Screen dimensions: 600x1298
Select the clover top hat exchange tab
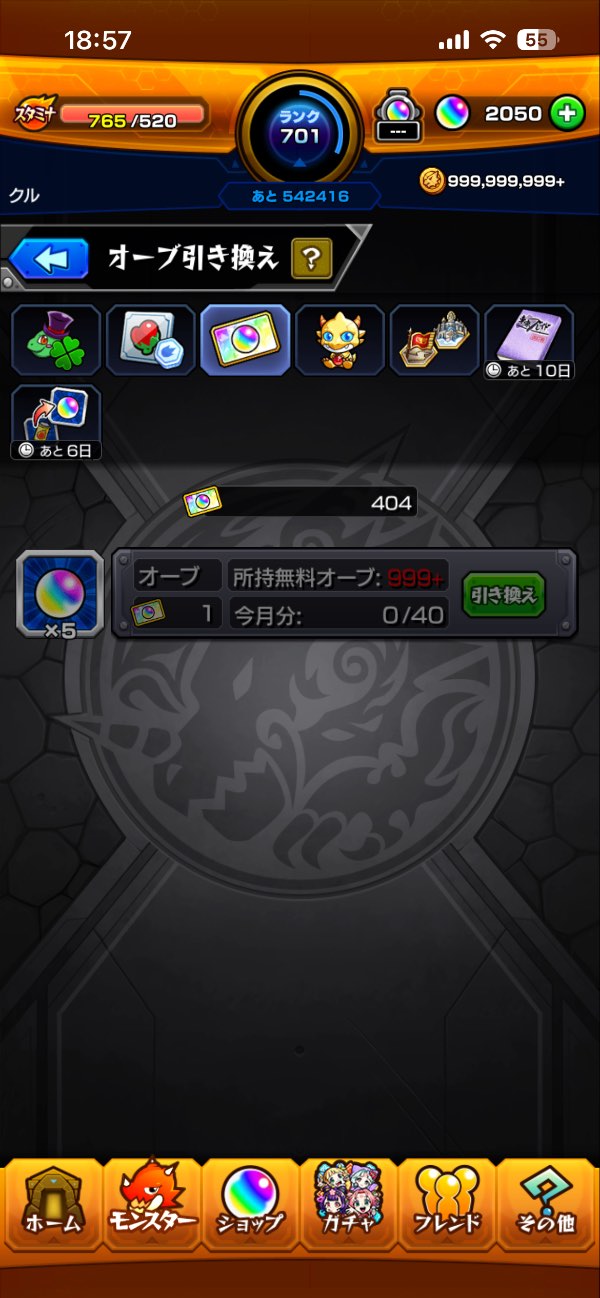tap(56, 341)
